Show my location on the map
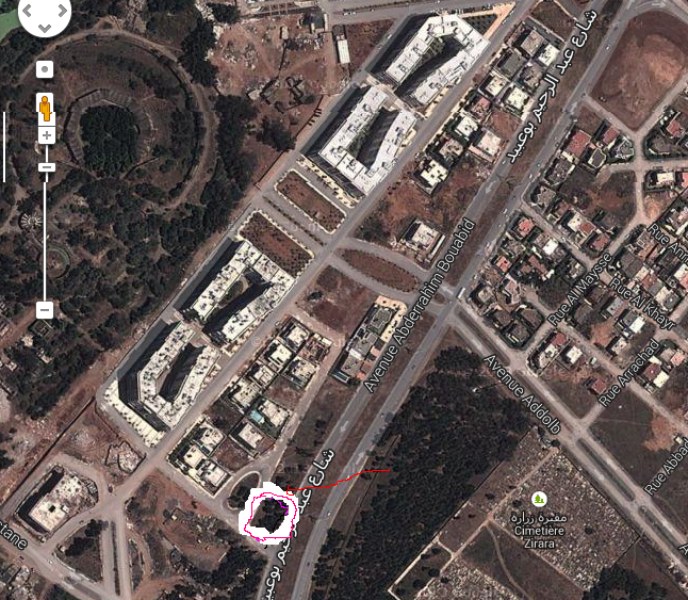 pyautogui.click(x=45, y=69)
